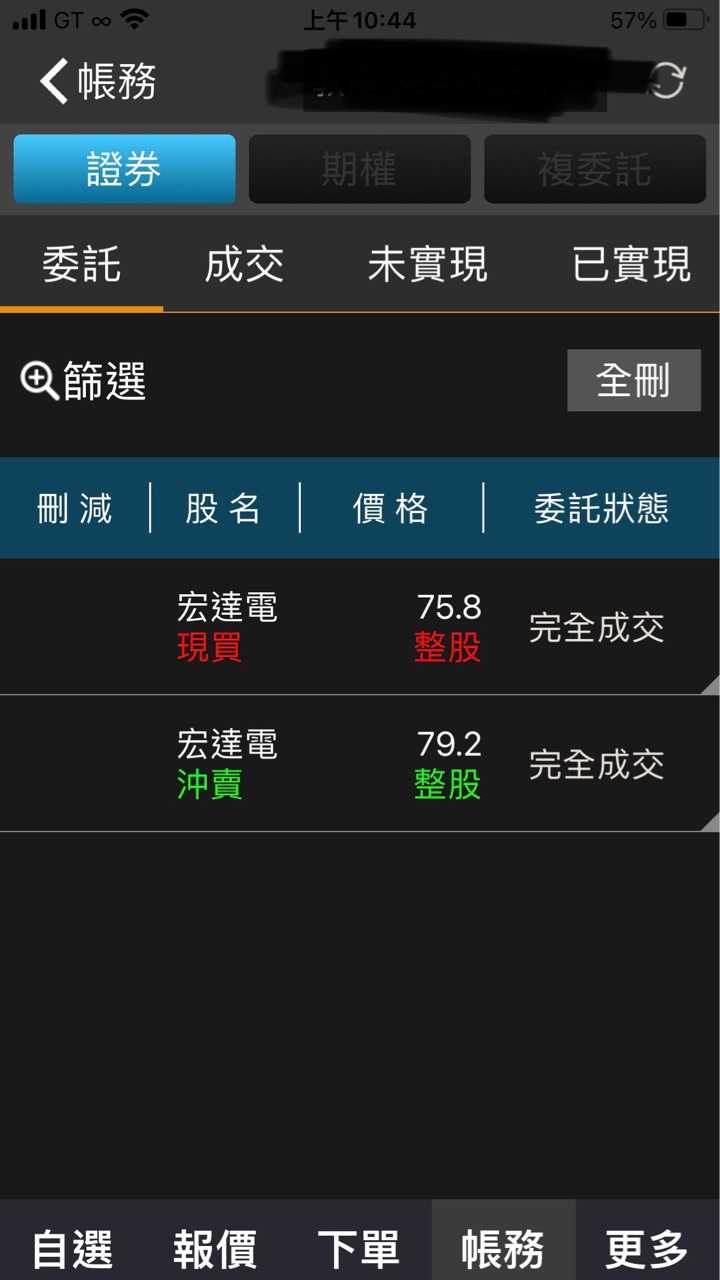
Task: Go to the 自選 watchlist tab
Action: 72,1247
